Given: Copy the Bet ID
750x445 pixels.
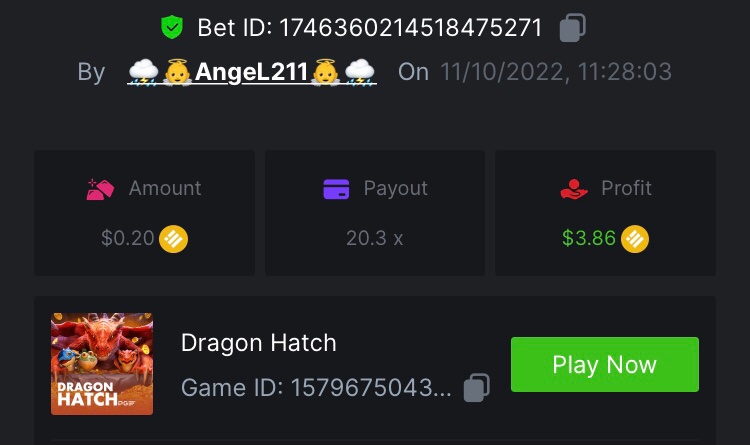Looking at the screenshot, I should [572, 28].
